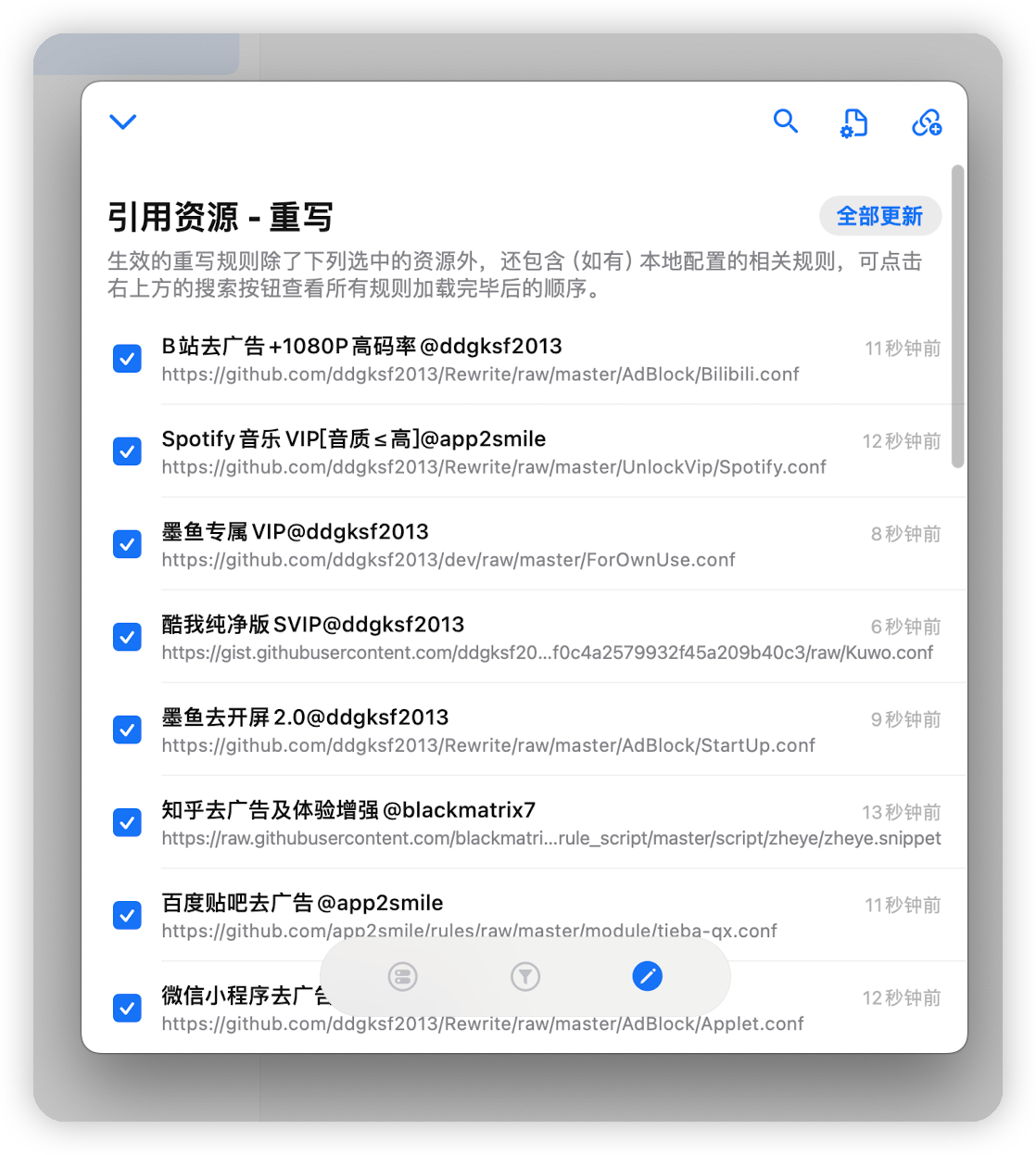The width and height of the screenshot is (1036, 1155).
Task: Open the 知乎去广告及体验增强@blackmatrix7 row
Action: pos(547,822)
